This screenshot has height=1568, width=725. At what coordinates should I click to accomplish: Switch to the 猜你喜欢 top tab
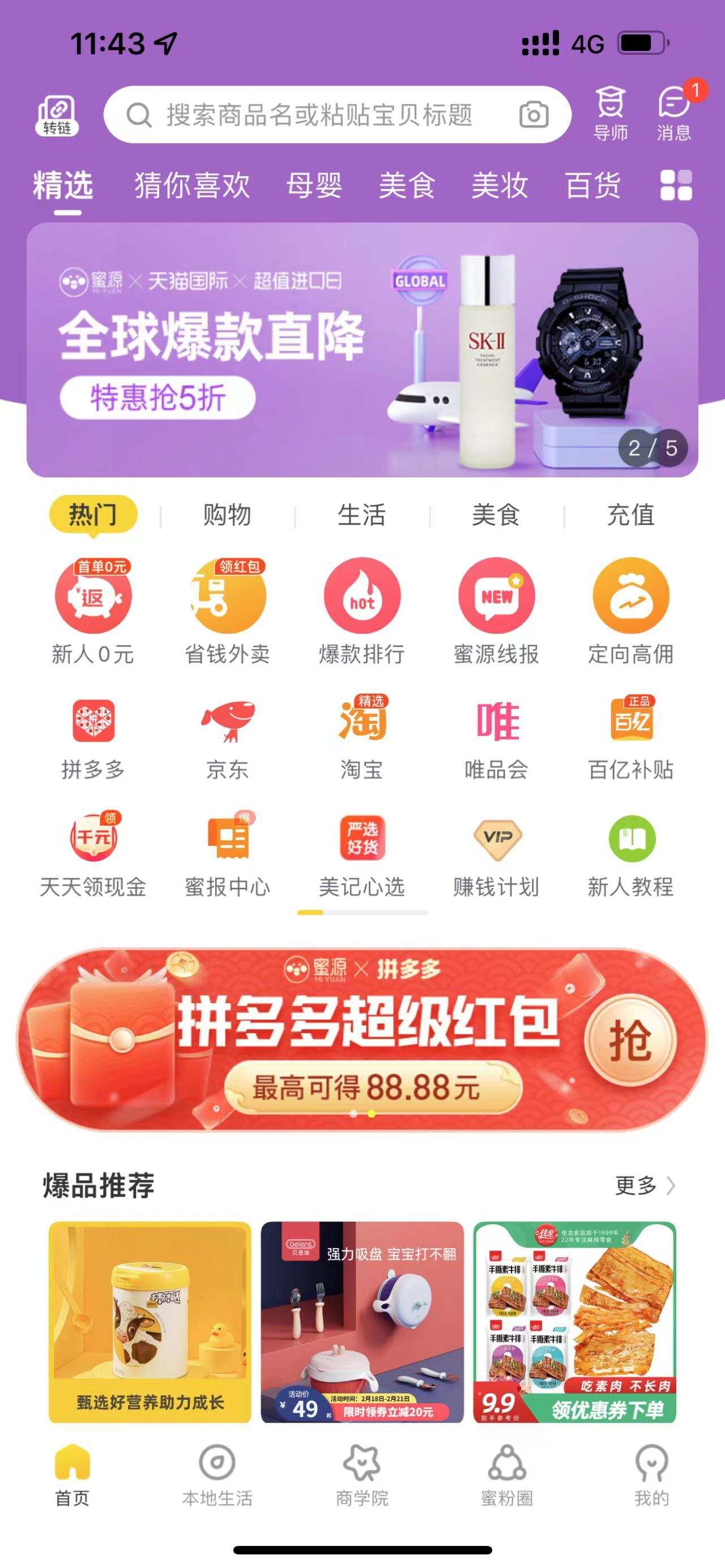192,185
